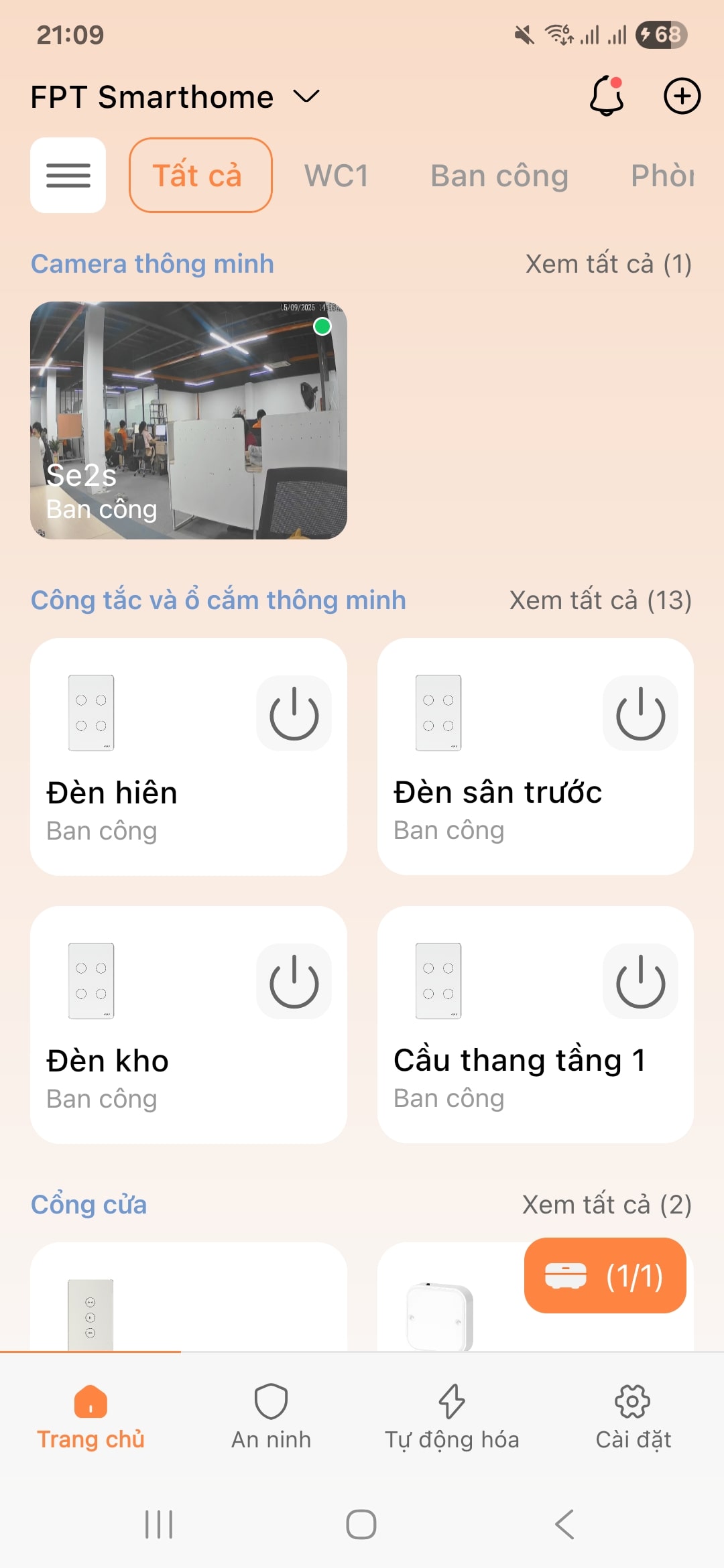Switch to the WC1 room tab
This screenshot has height=1568, width=724.
335,176
